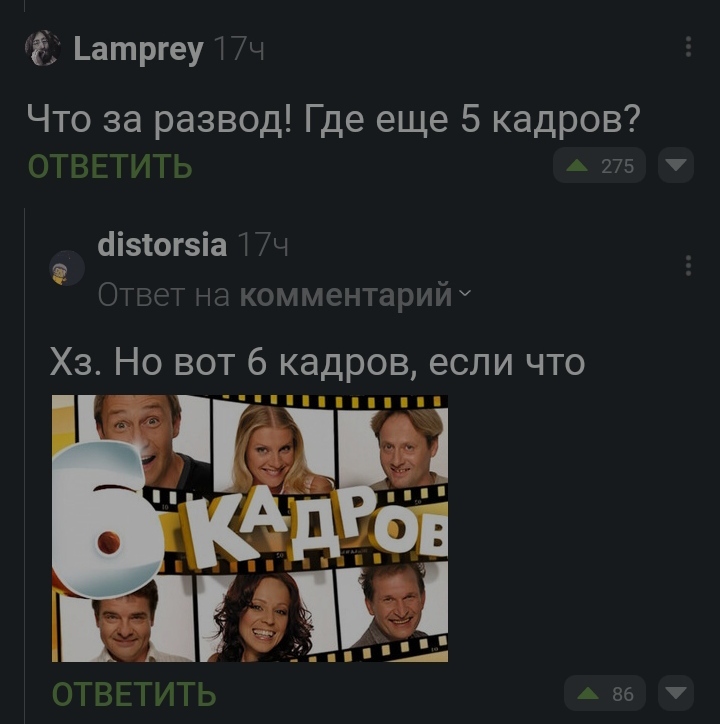
Task: Reply to distorsia's comment
Action: 134,693
